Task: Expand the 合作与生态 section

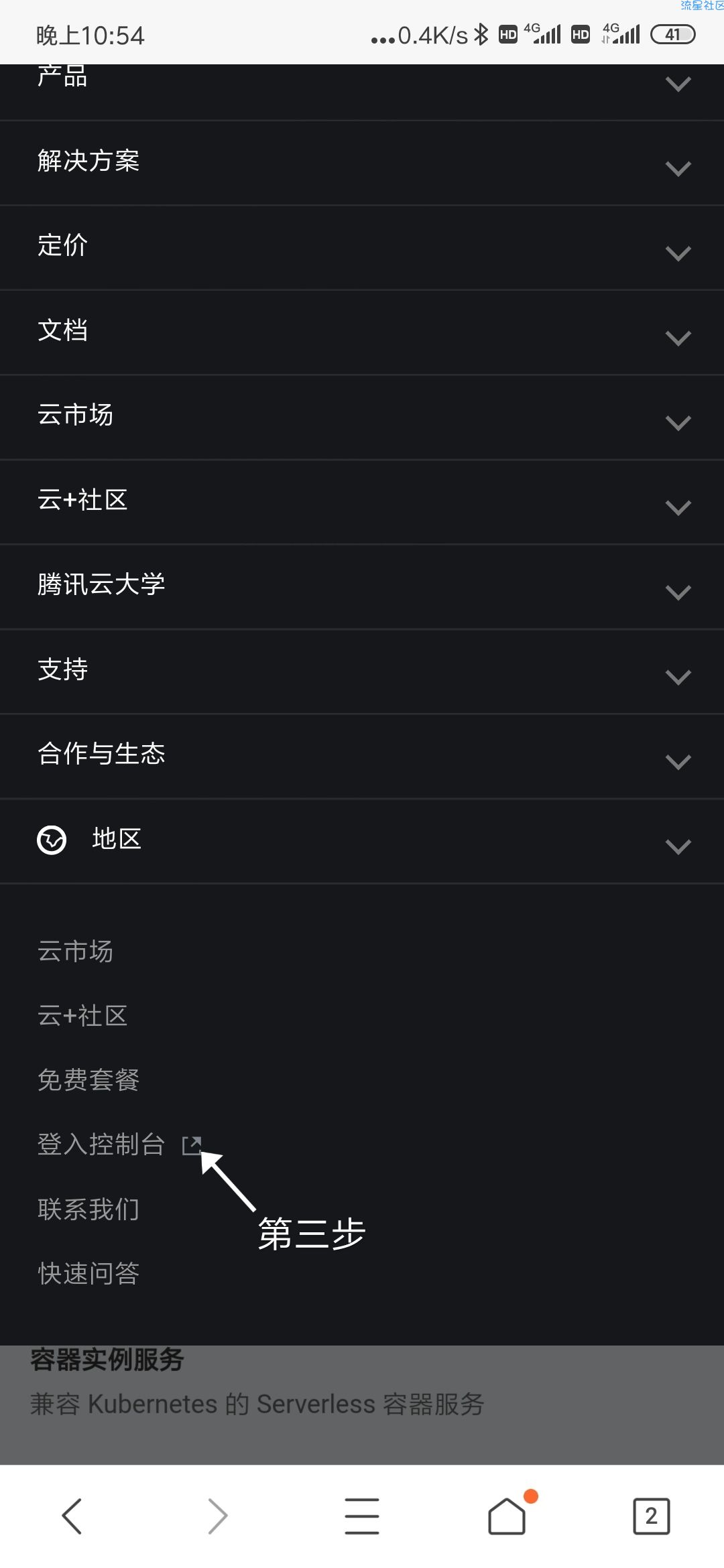Action: 362,756
